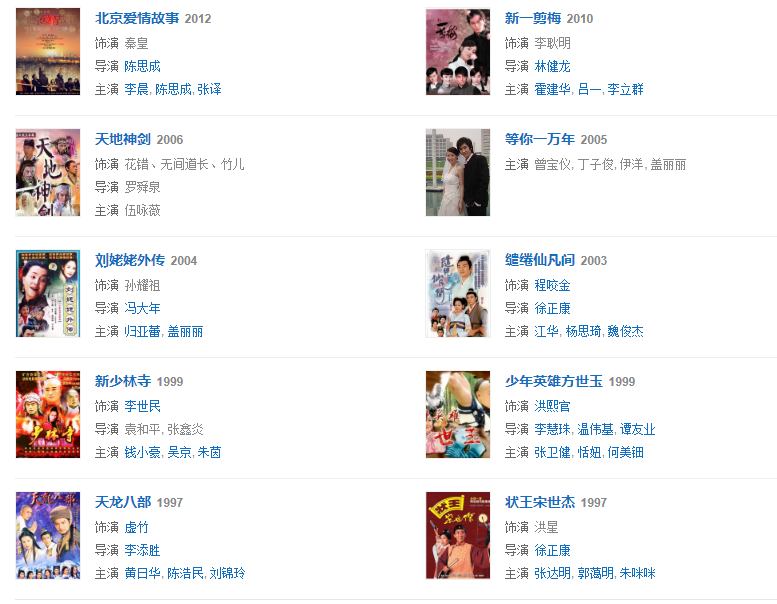View actor 张达明's page
The image size is (777, 604).
point(552,574)
